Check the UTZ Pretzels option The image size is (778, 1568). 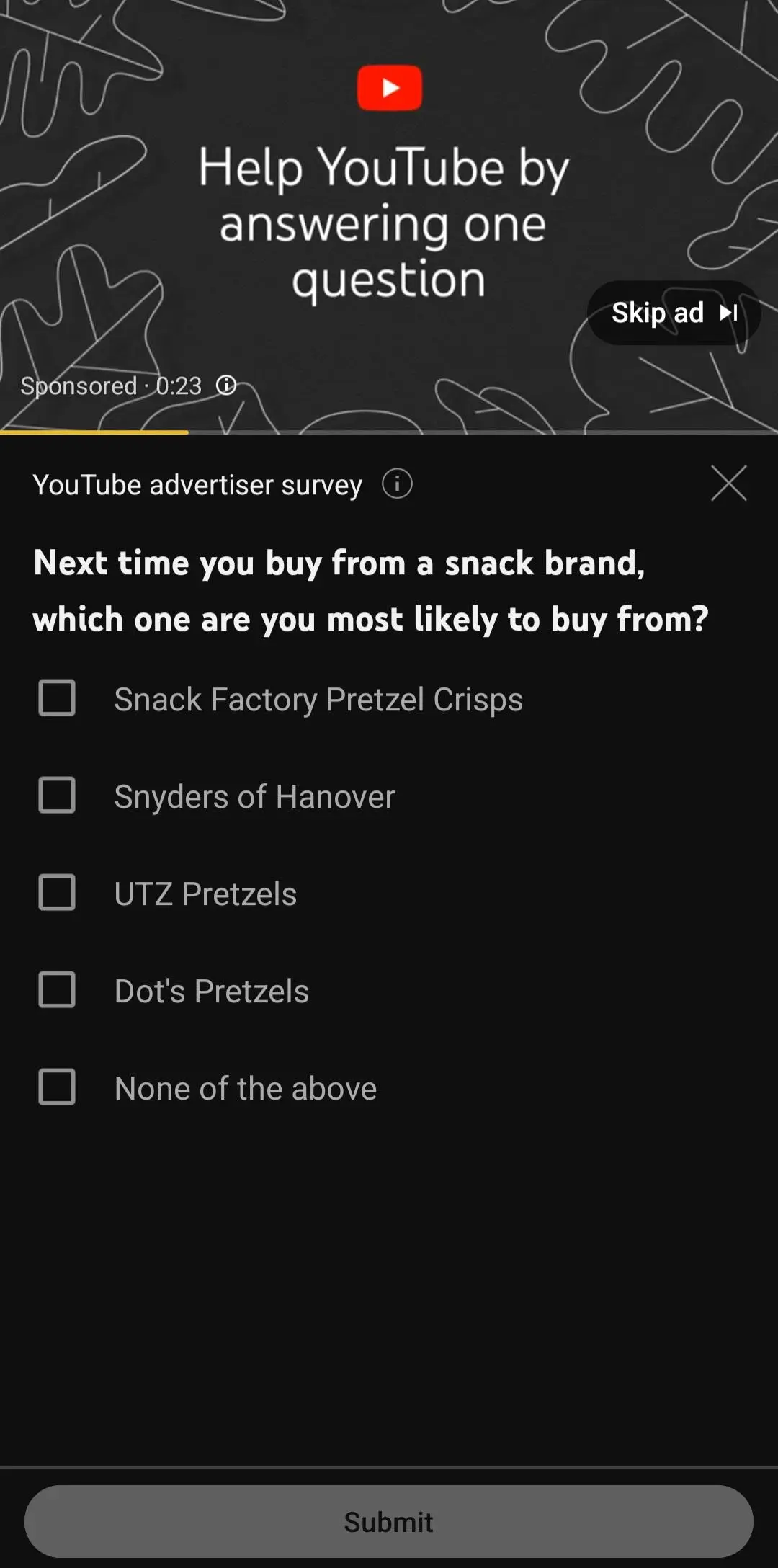(58, 893)
